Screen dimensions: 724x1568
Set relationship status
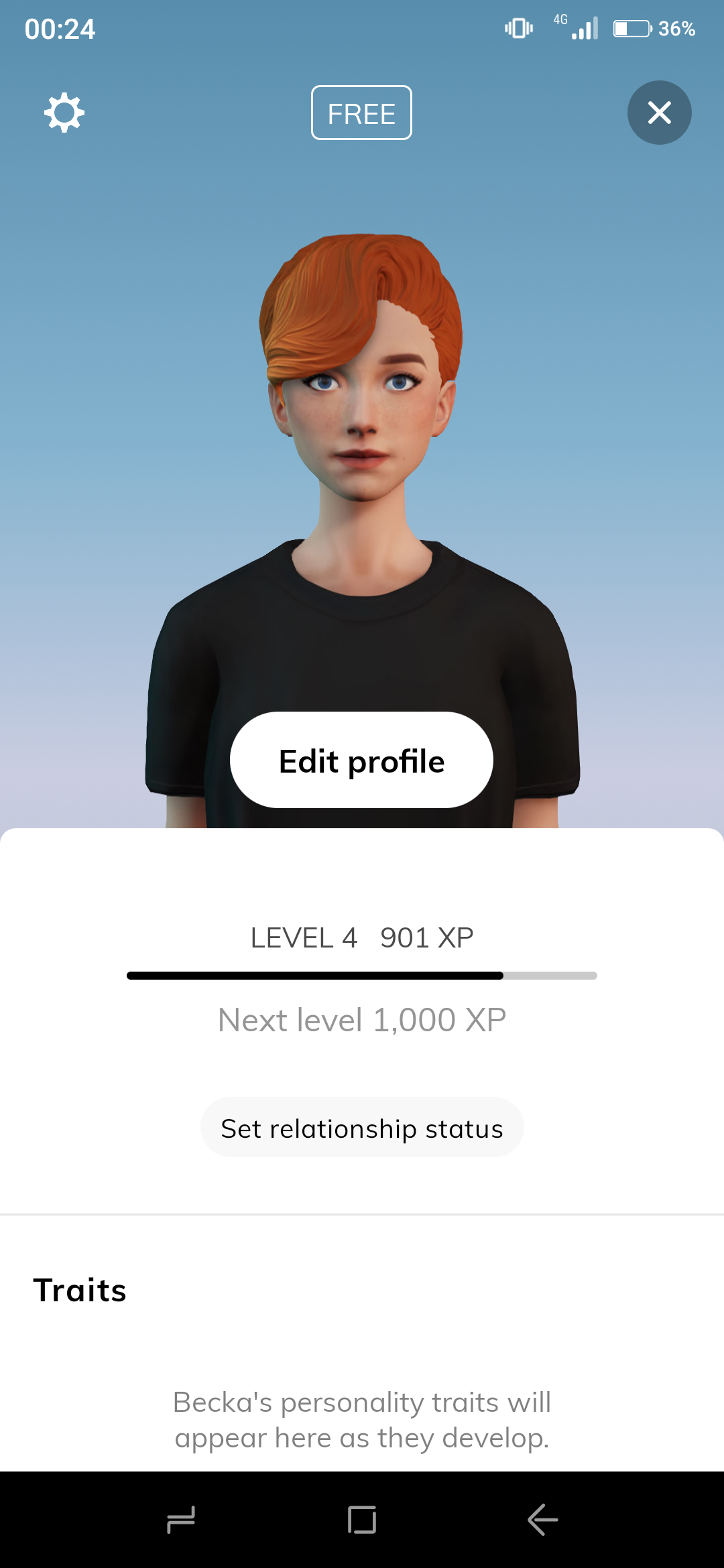click(x=362, y=1128)
